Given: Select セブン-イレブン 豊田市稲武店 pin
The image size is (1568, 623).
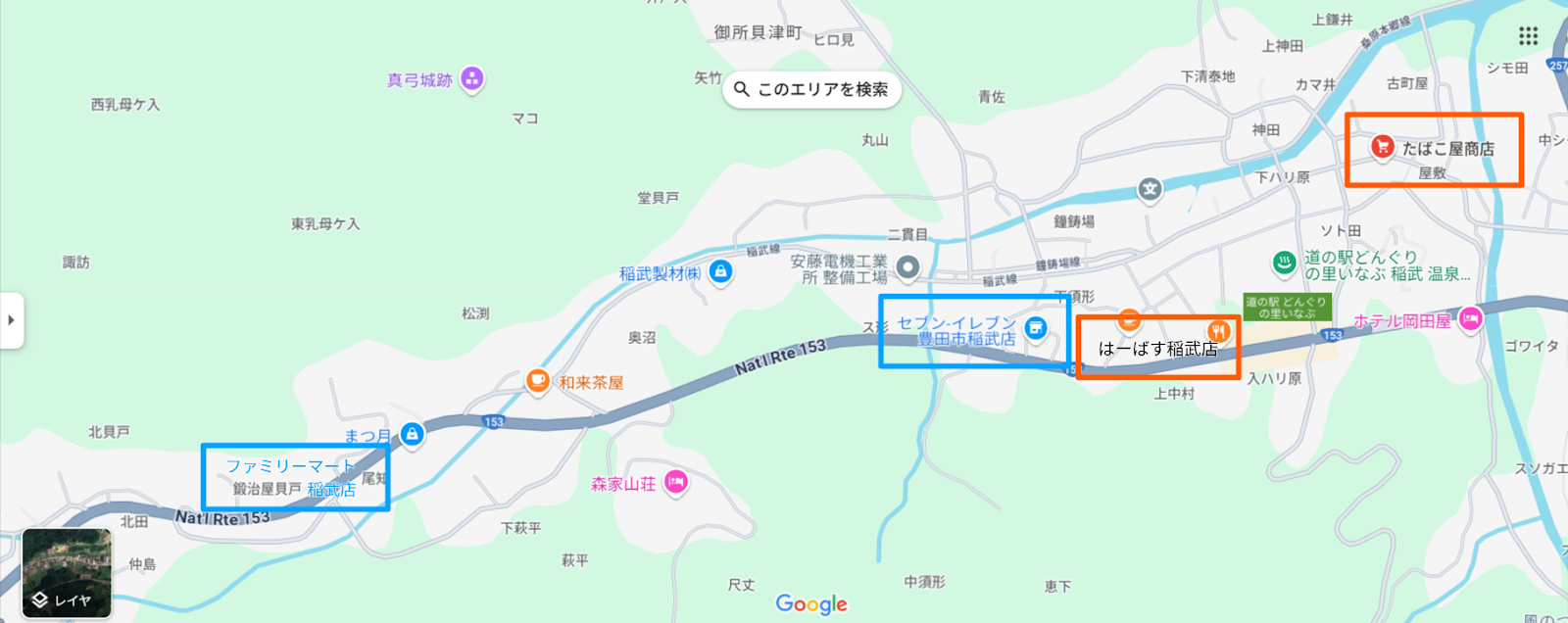Looking at the screenshot, I should (x=1035, y=328).
